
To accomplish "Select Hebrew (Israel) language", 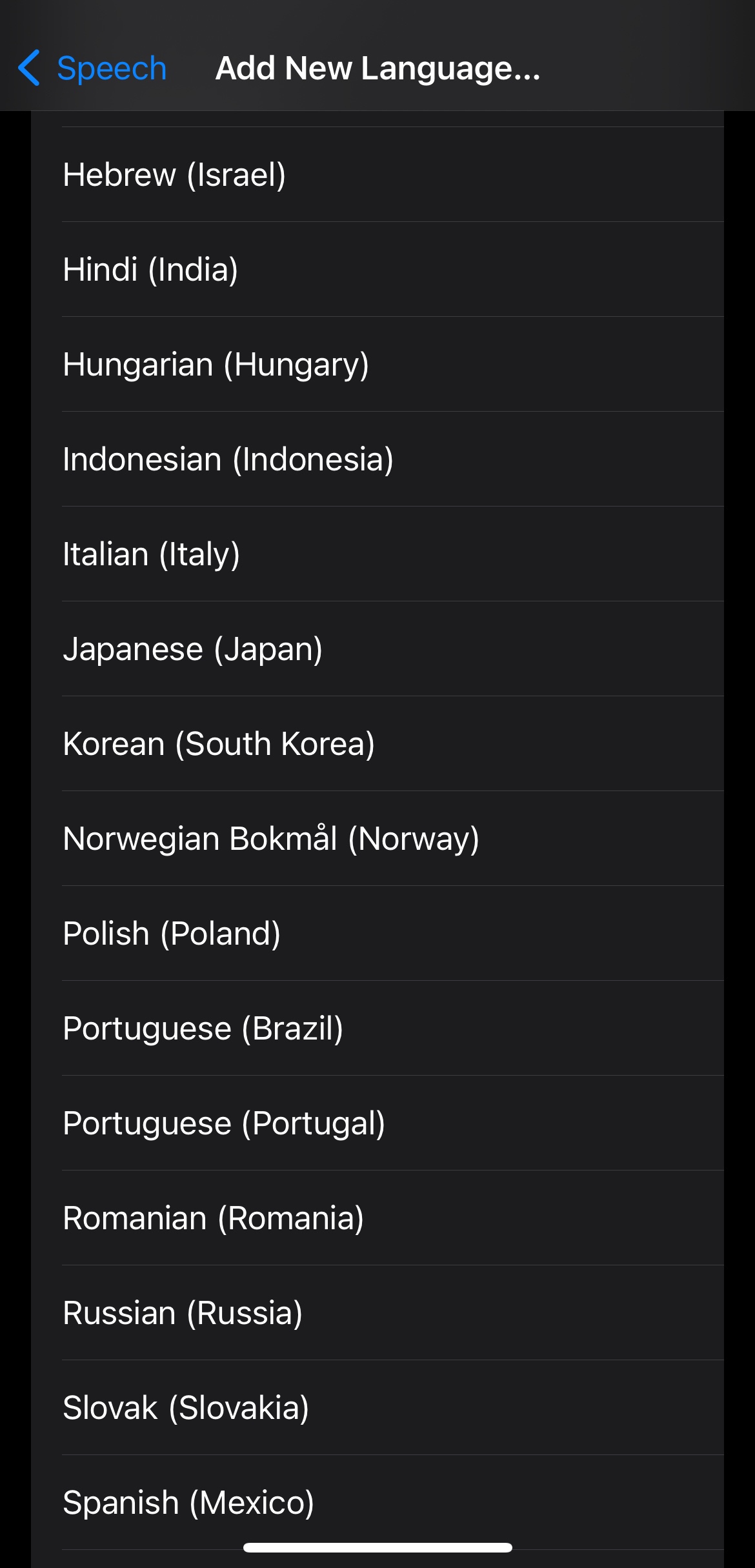I will pos(174,174).
